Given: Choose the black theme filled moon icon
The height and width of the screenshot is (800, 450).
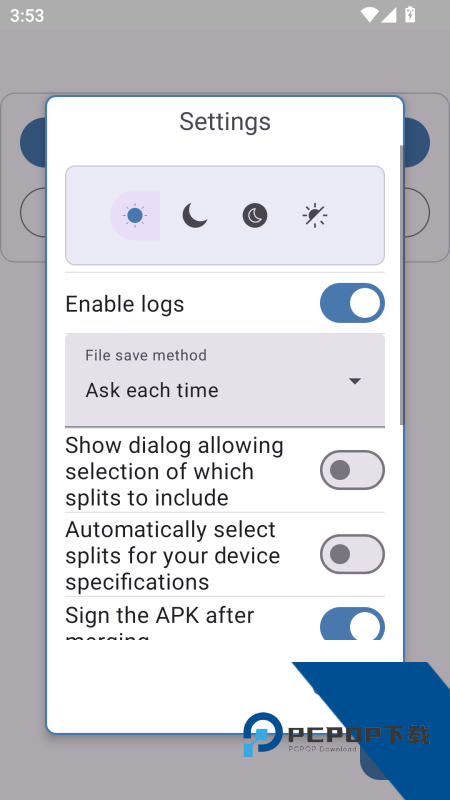Looking at the screenshot, I should tap(255, 215).
